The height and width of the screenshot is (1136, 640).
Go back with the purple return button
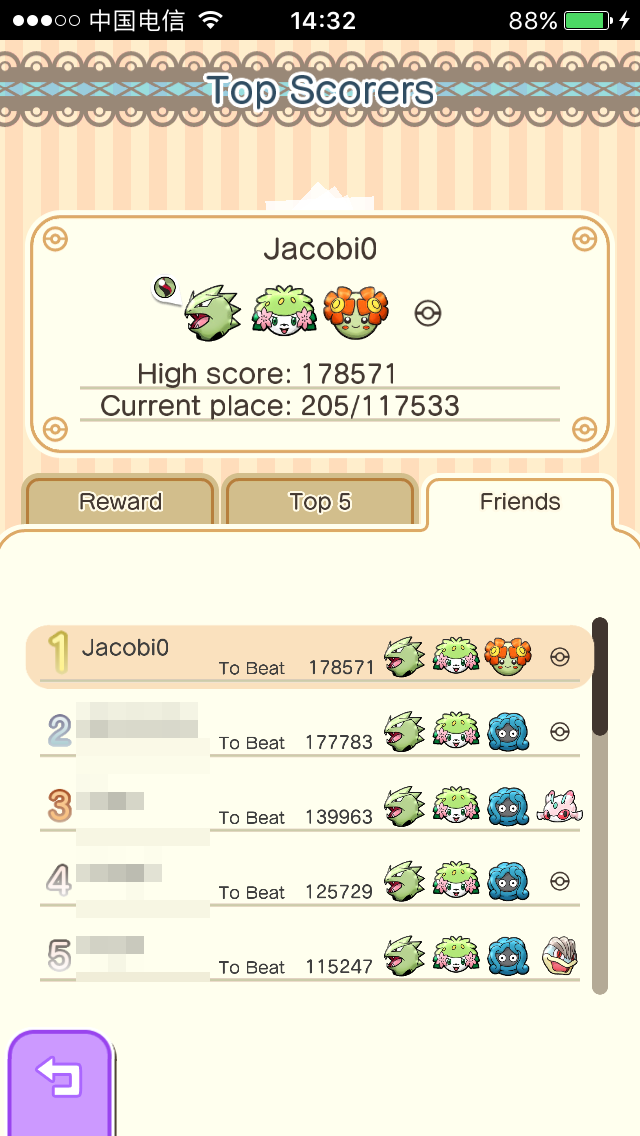point(59,1080)
